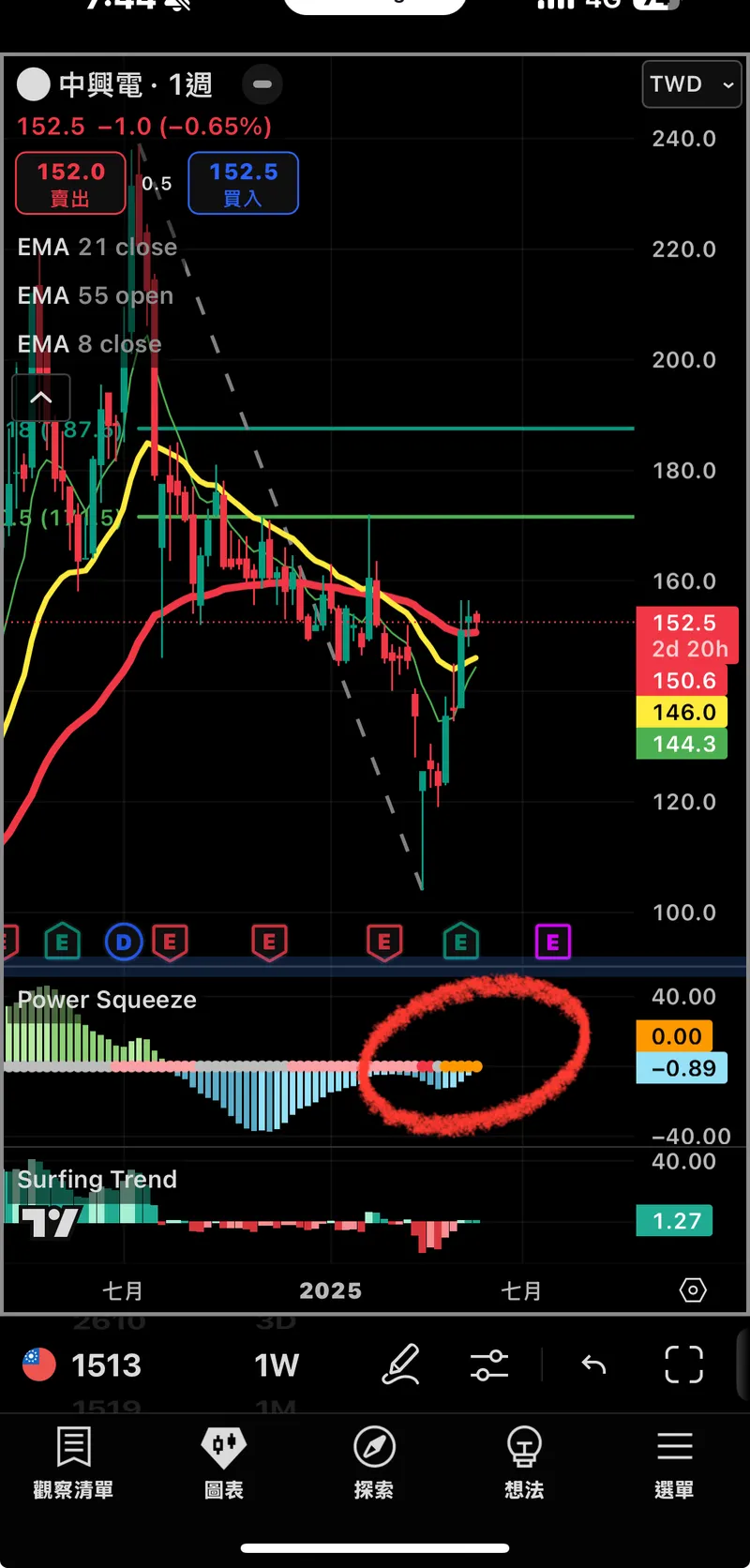Tap the purple E earnings marker
Image resolution: width=750 pixels, height=1568 pixels.
click(x=552, y=942)
